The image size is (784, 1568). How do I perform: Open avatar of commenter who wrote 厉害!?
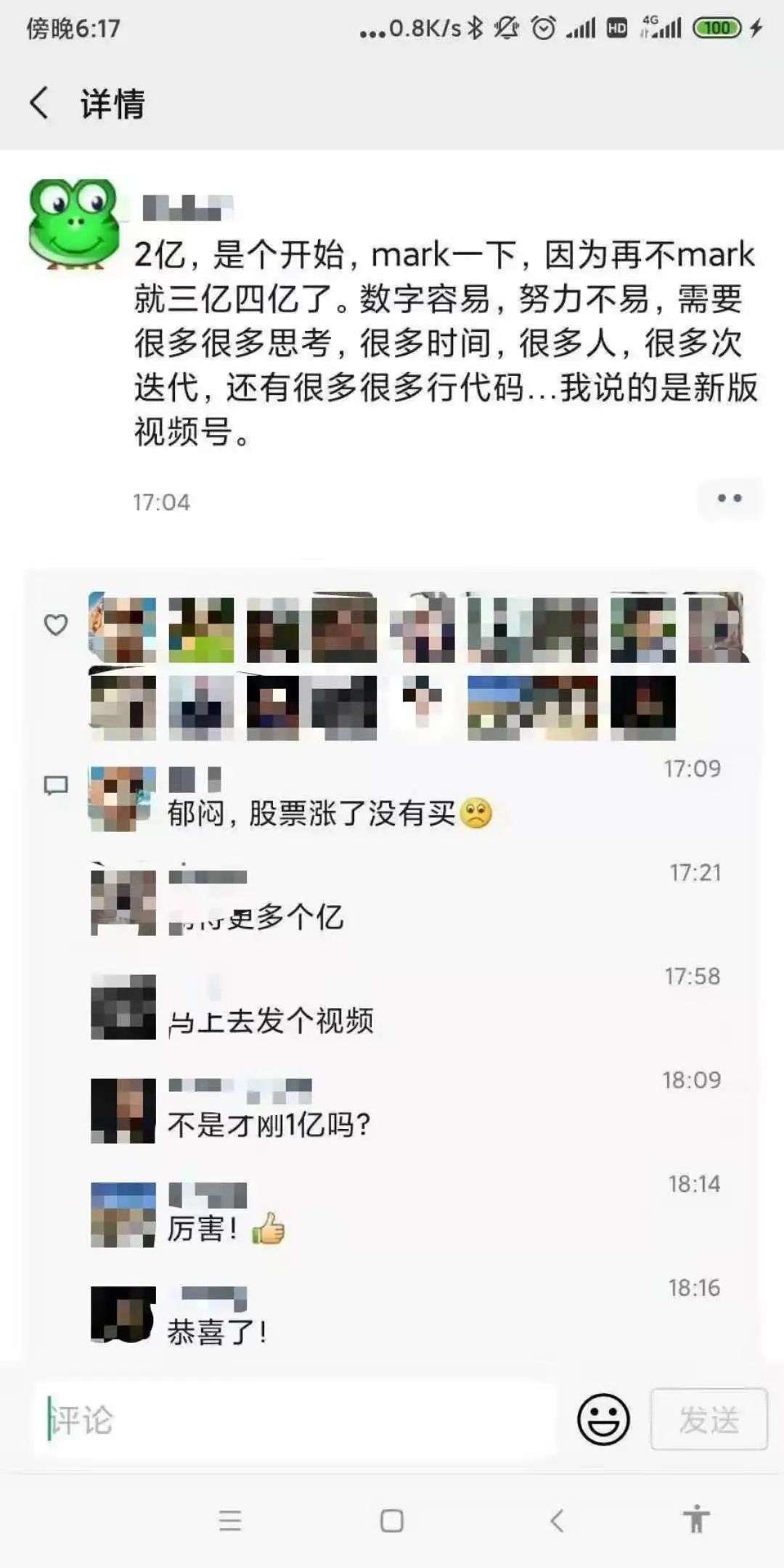(123, 1214)
